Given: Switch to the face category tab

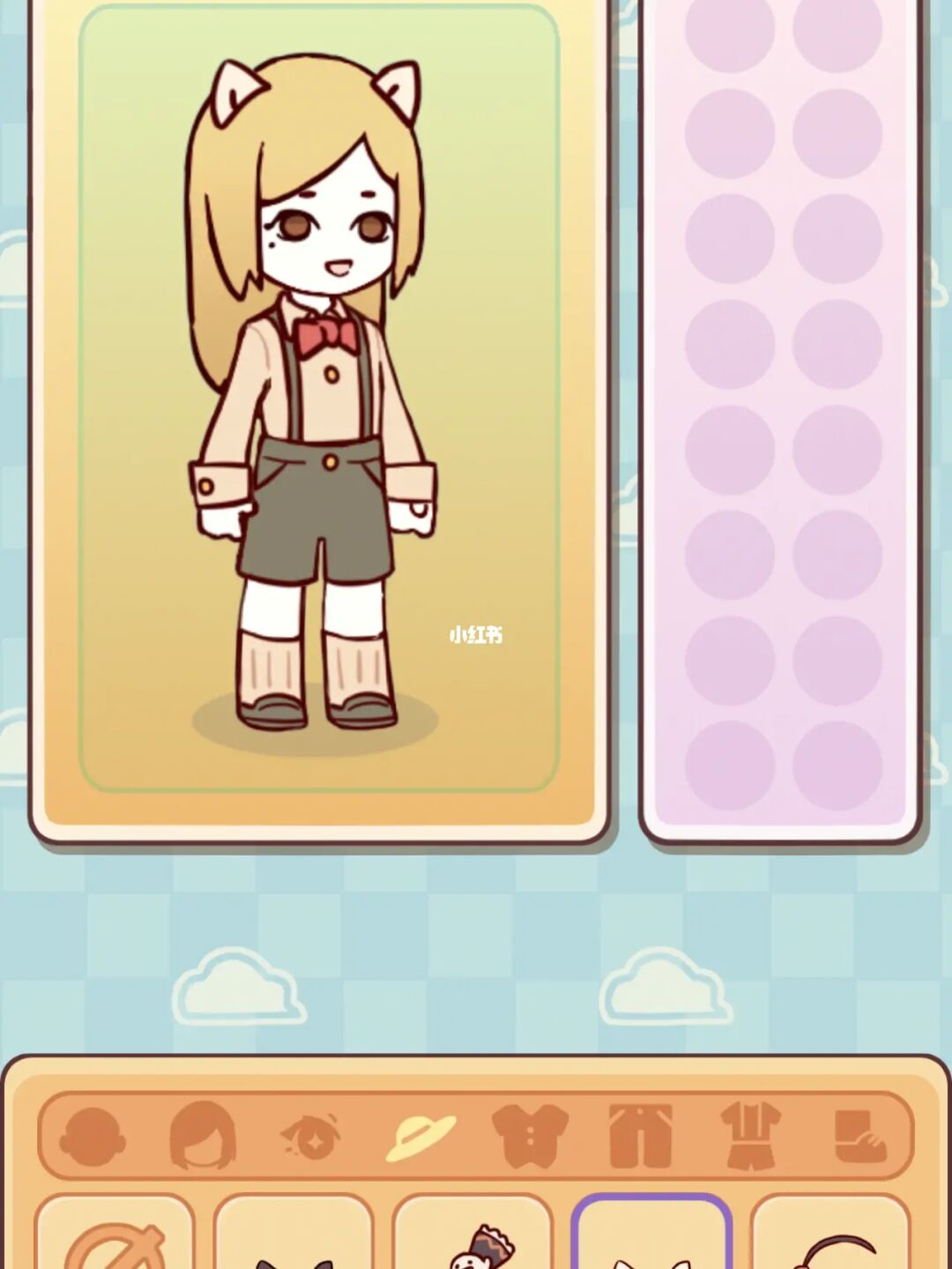Looking at the screenshot, I should (x=93, y=1136).
